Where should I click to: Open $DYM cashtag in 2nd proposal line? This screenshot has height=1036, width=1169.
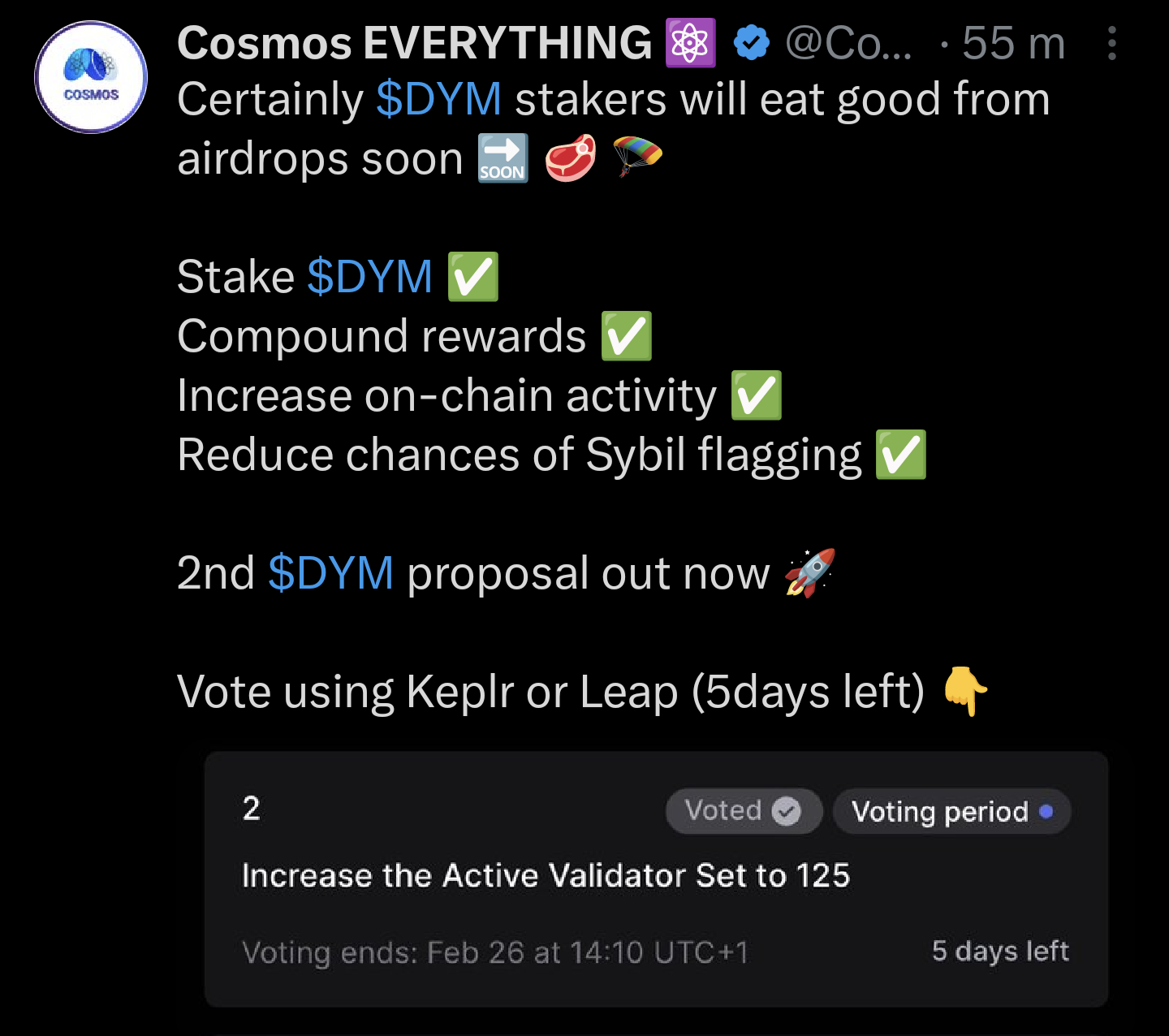[x=330, y=573]
